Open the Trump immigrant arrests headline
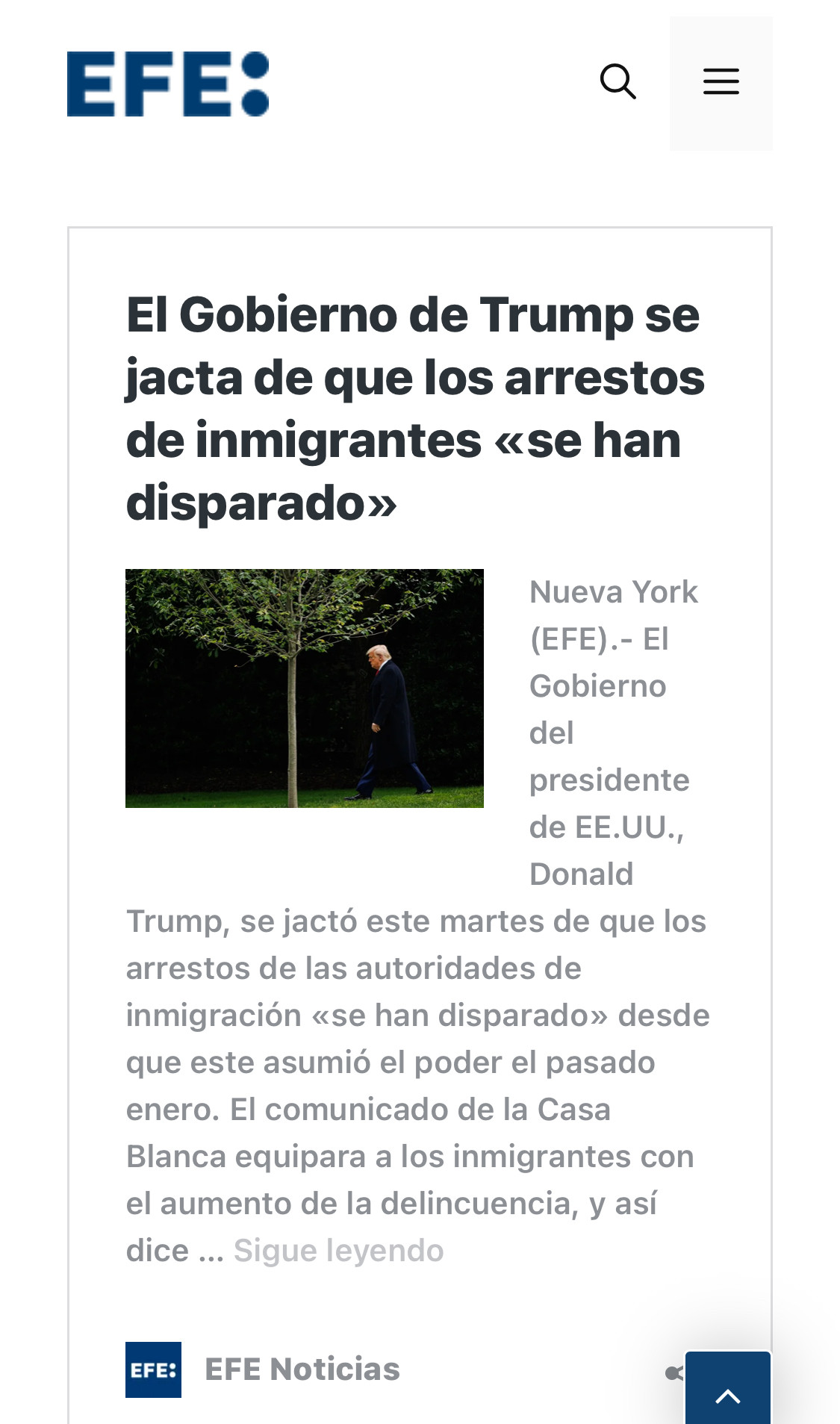Screen dimensions: 840x1424 coord(414,408)
